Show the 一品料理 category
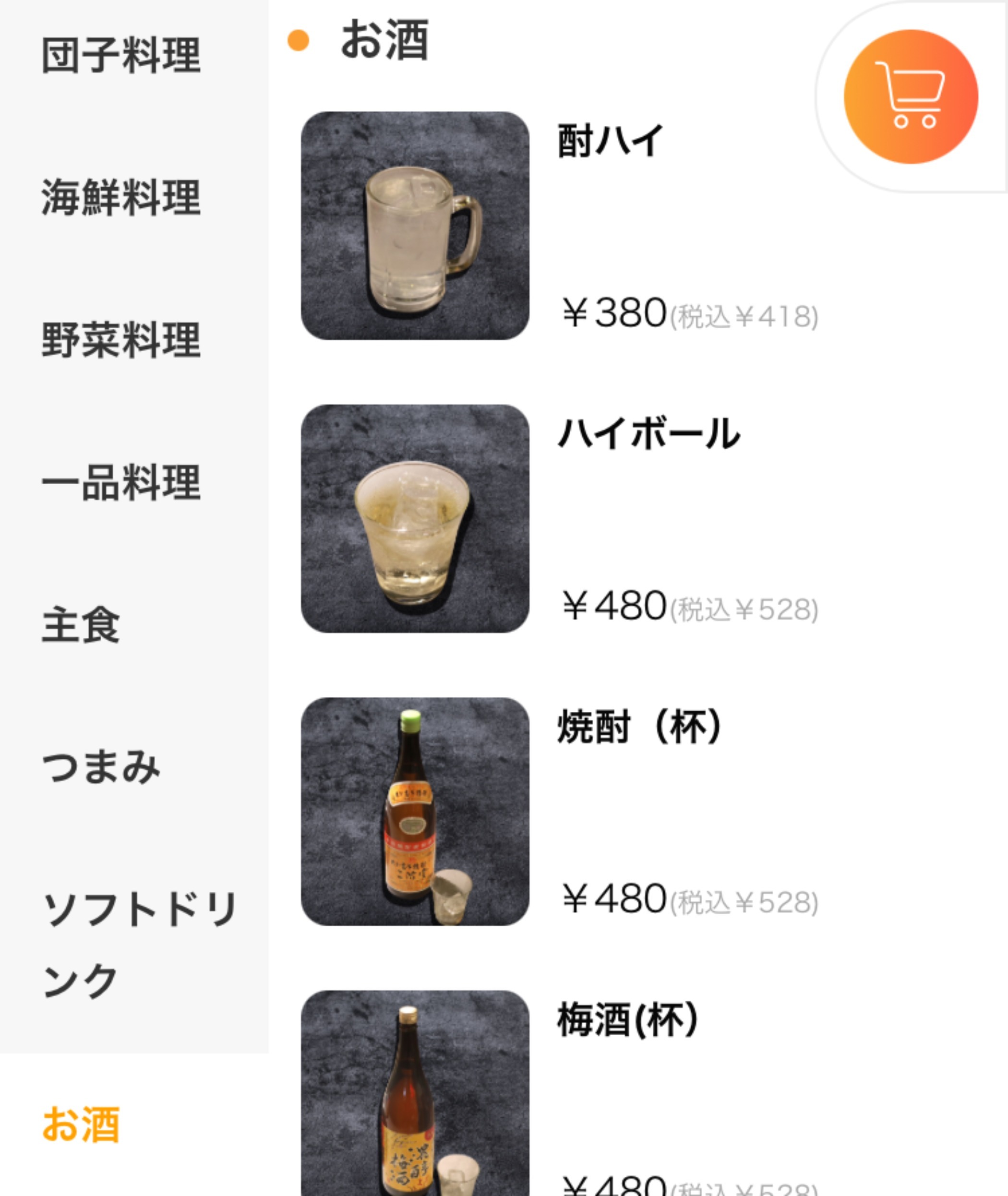1008x1196 pixels. pos(121,483)
